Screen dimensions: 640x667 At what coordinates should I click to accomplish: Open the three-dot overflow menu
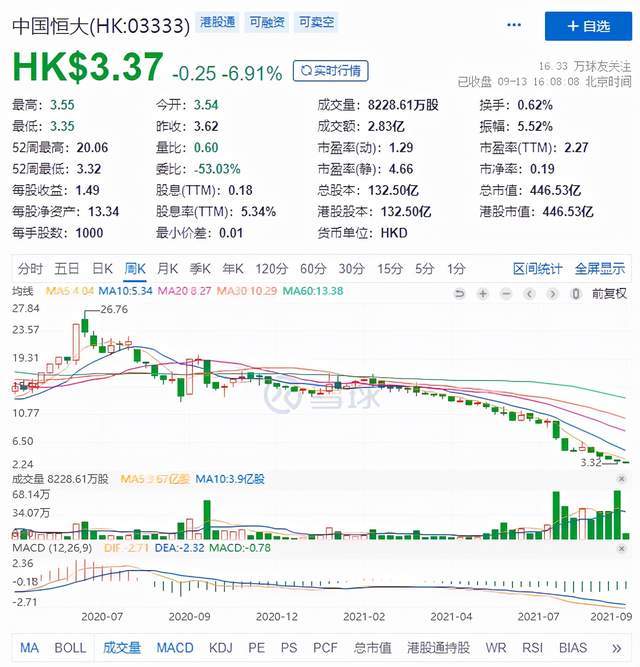click(514, 26)
